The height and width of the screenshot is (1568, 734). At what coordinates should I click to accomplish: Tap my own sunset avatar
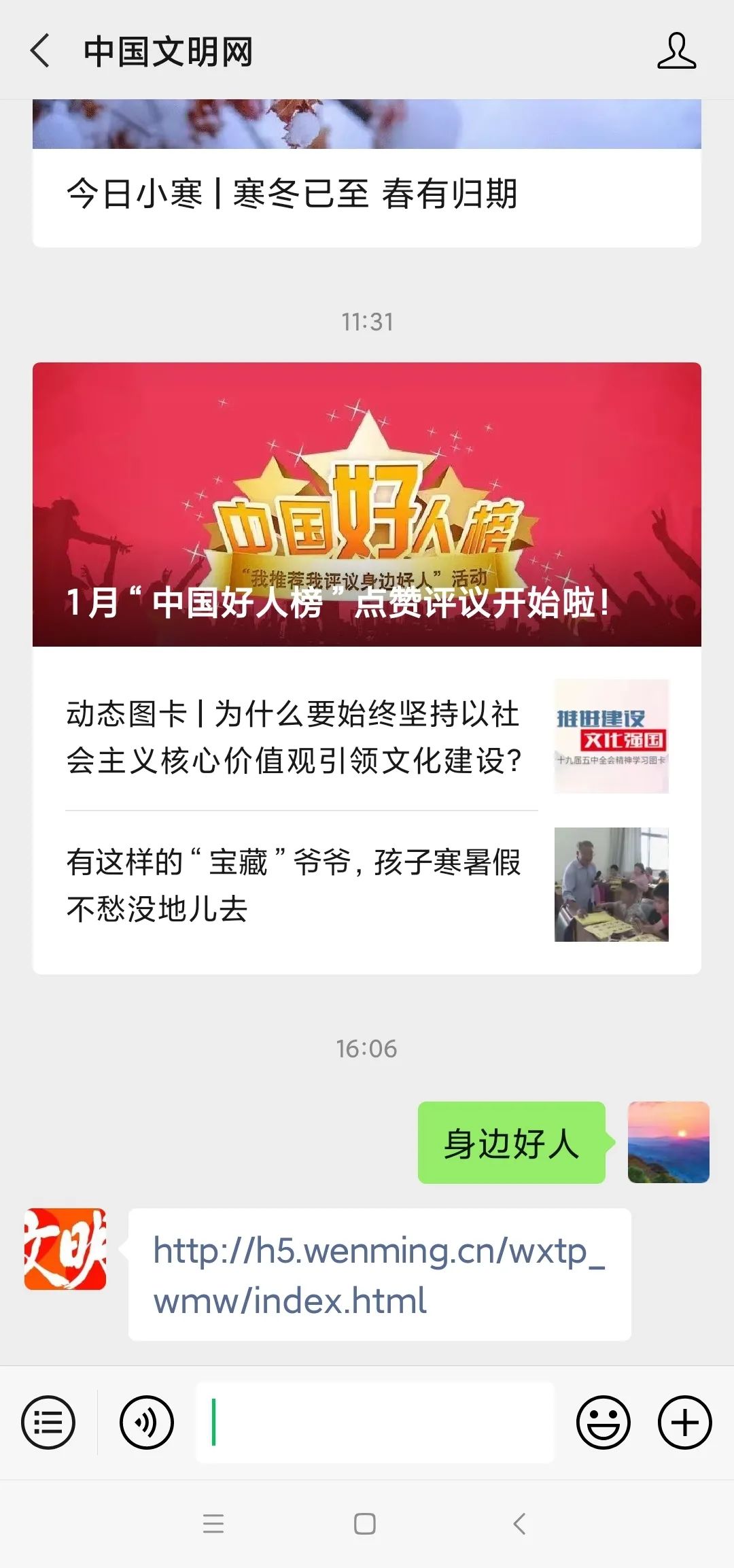pos(668,1142)
